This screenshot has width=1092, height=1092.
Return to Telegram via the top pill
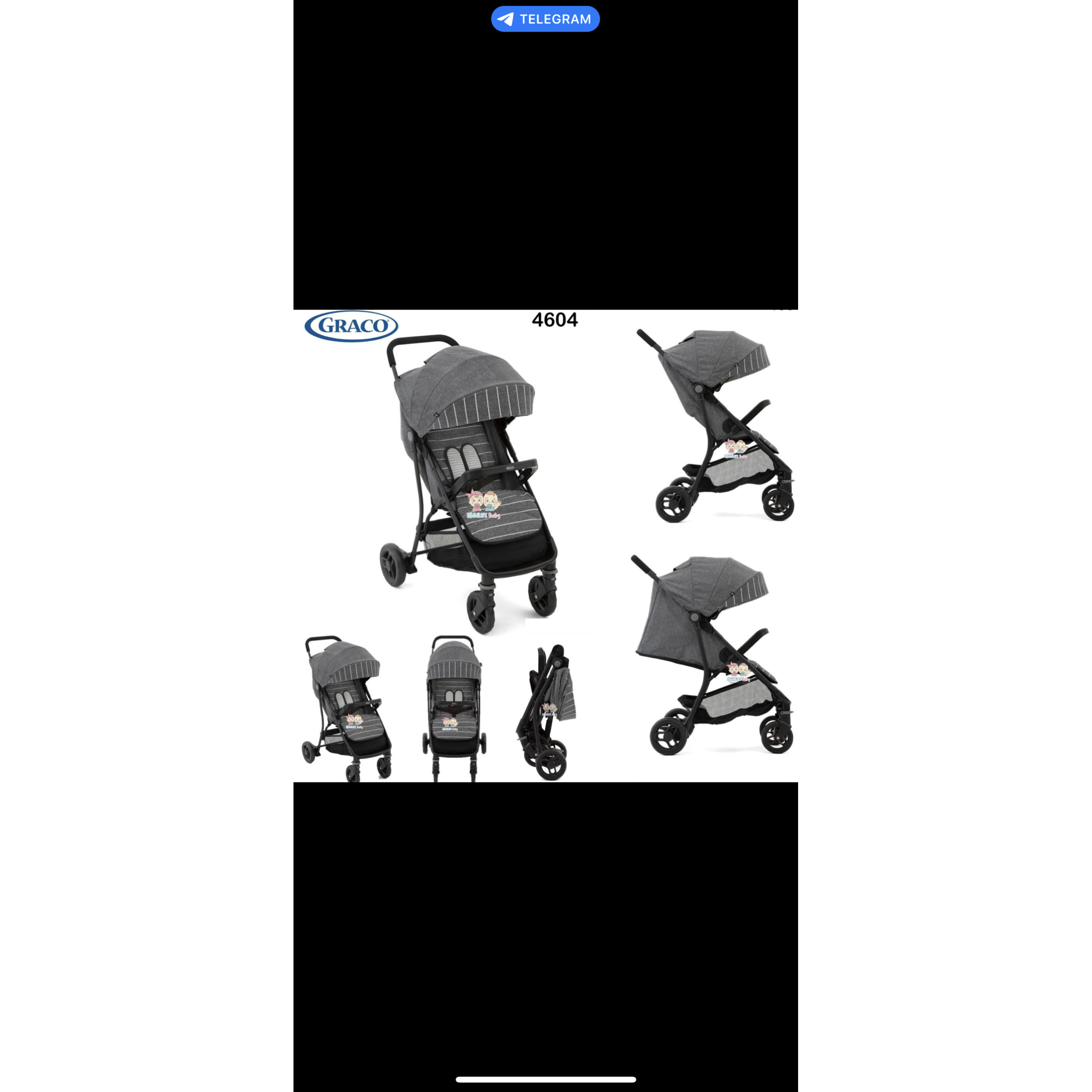(545, 19)
